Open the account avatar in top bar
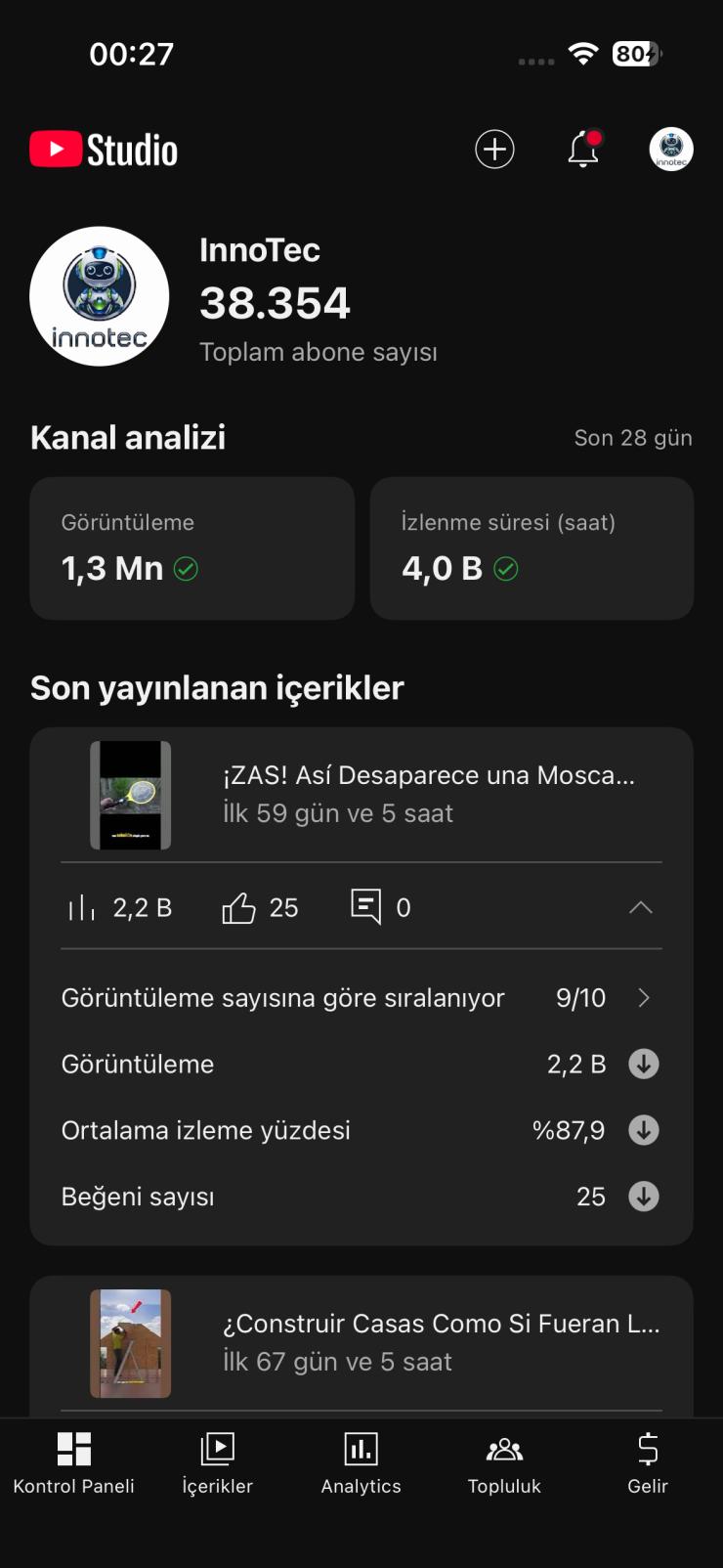 tap(671, 150)
